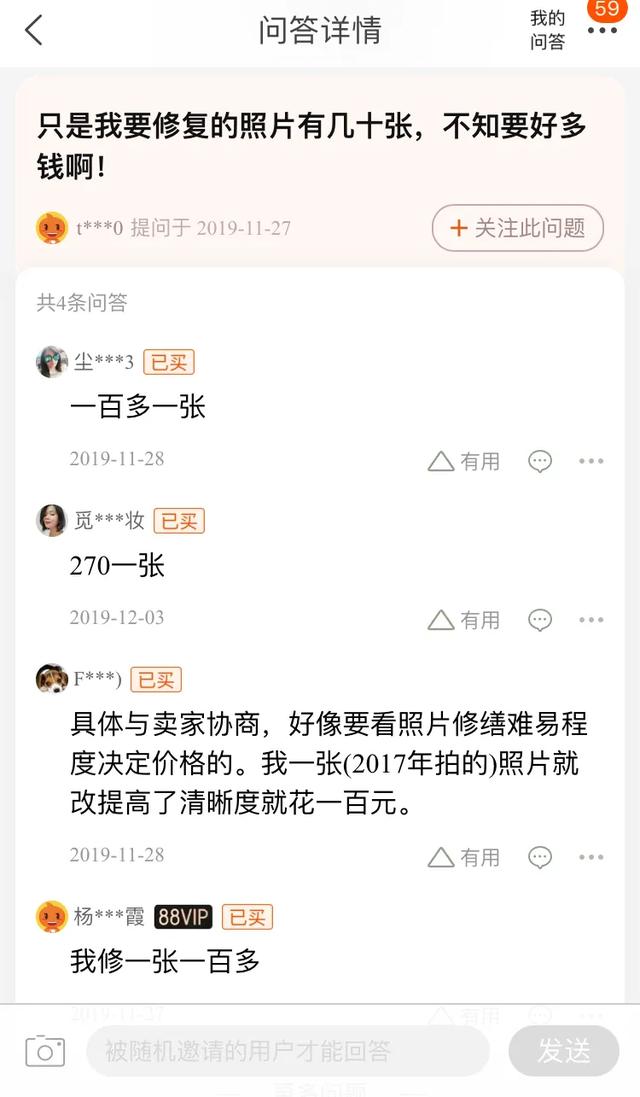Mark 一百多一张 answer as 有用
Image resolution: width=640 pixels, height=1097 pixels.
click(x=464, y=461)
